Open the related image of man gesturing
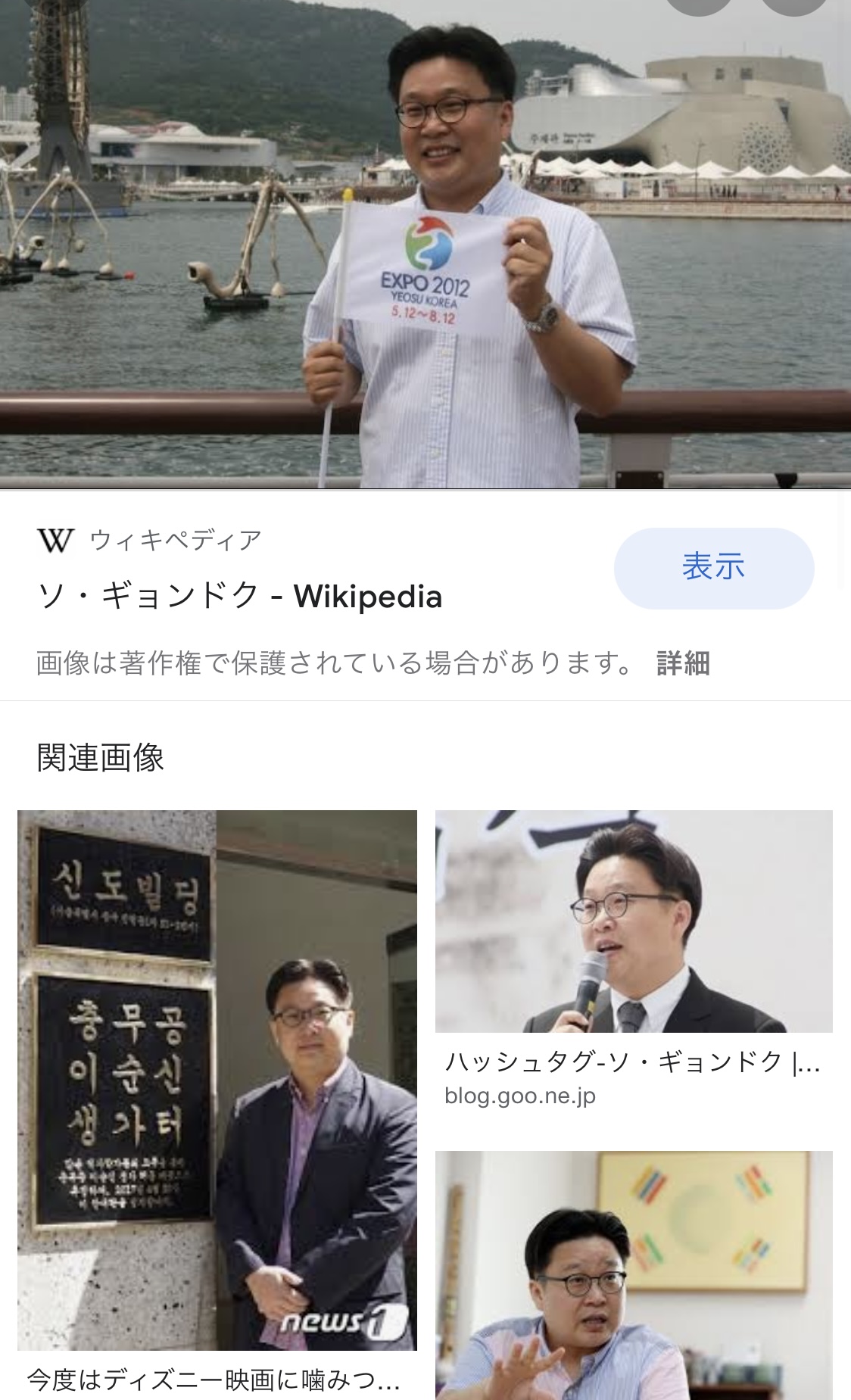 pyautogui.click(x=634, y=1274)
